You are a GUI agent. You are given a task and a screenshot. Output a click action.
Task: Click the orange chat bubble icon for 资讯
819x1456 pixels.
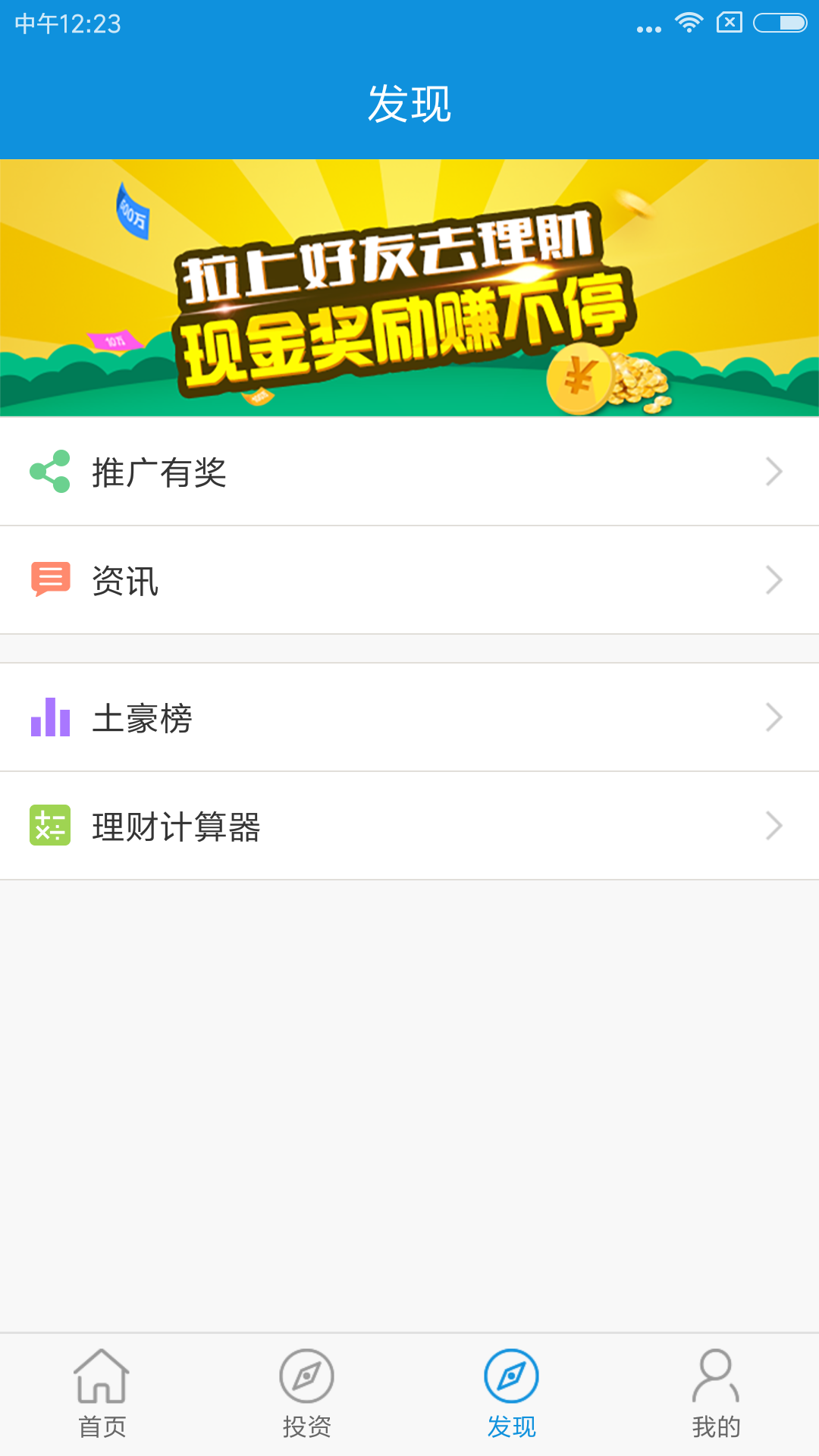click(x=49, y=580)
